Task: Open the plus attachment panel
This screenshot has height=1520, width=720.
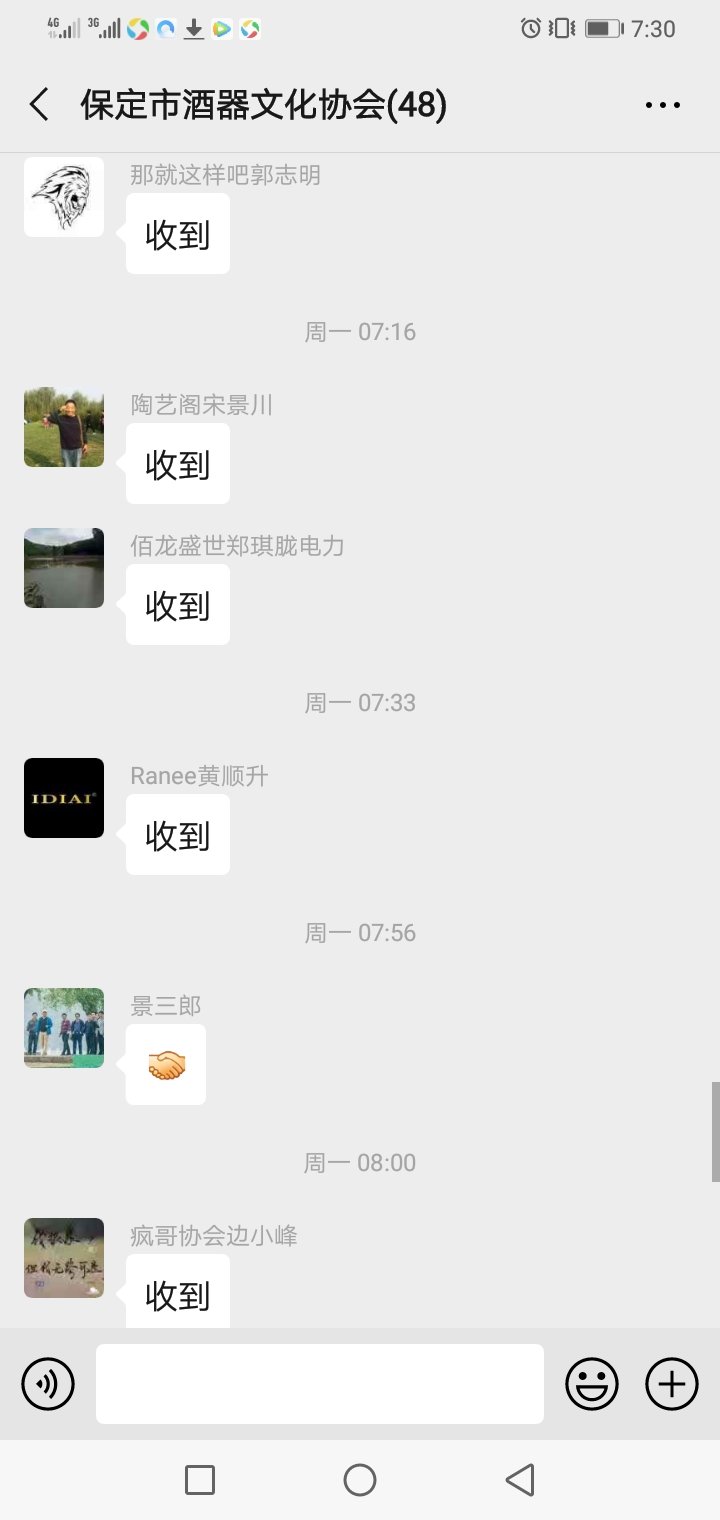Action: 672,1384
